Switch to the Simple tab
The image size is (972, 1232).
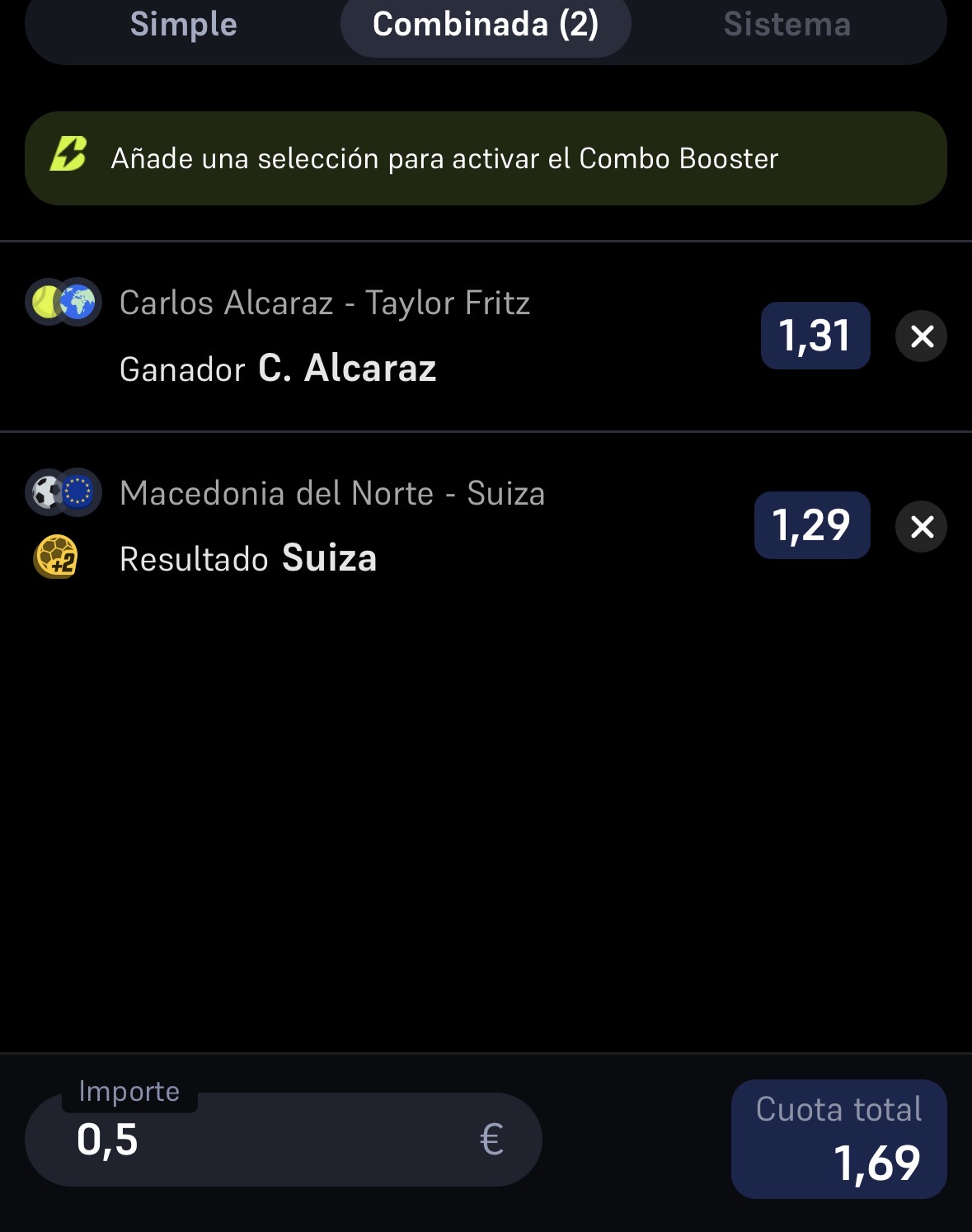(x=183, y=25)
